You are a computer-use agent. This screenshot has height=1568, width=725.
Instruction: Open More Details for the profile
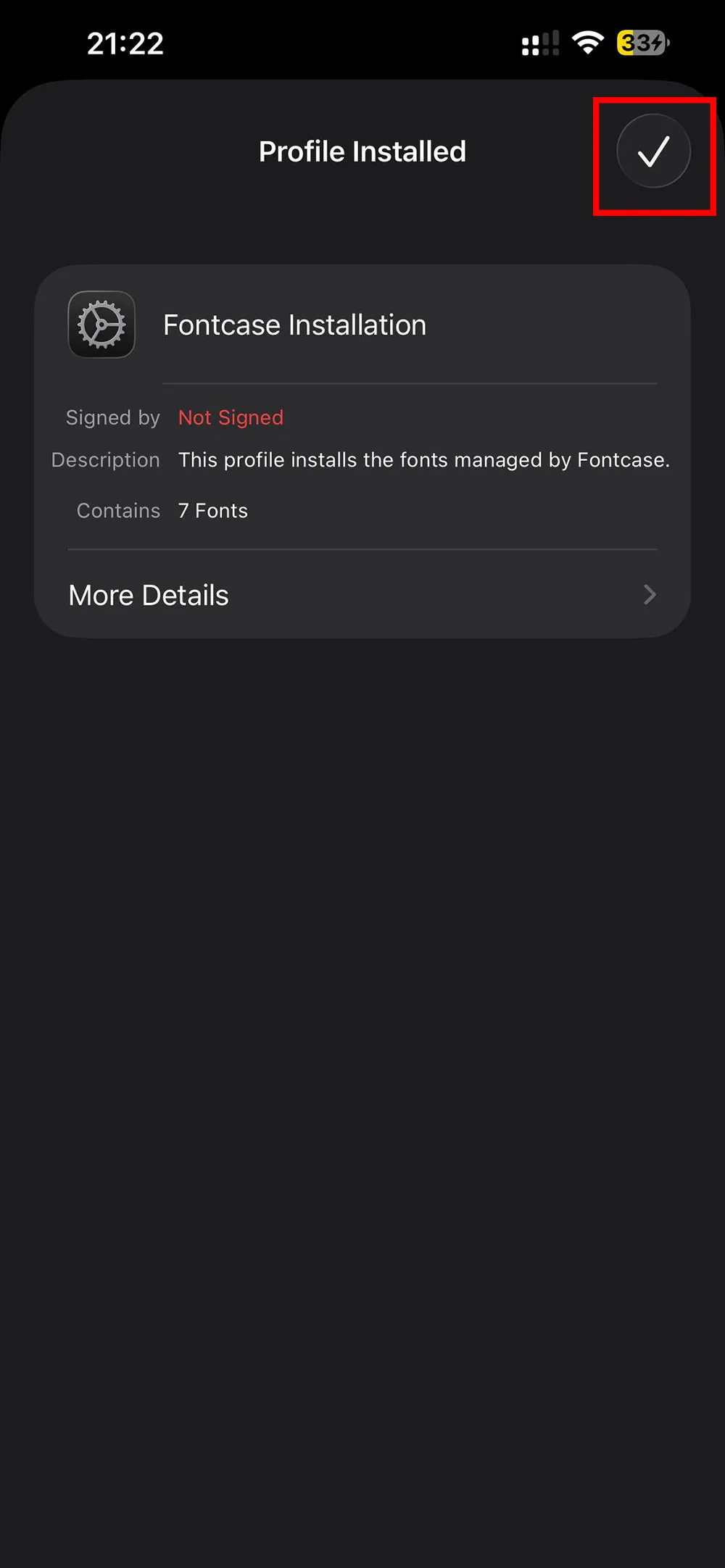tap(362, 595)
